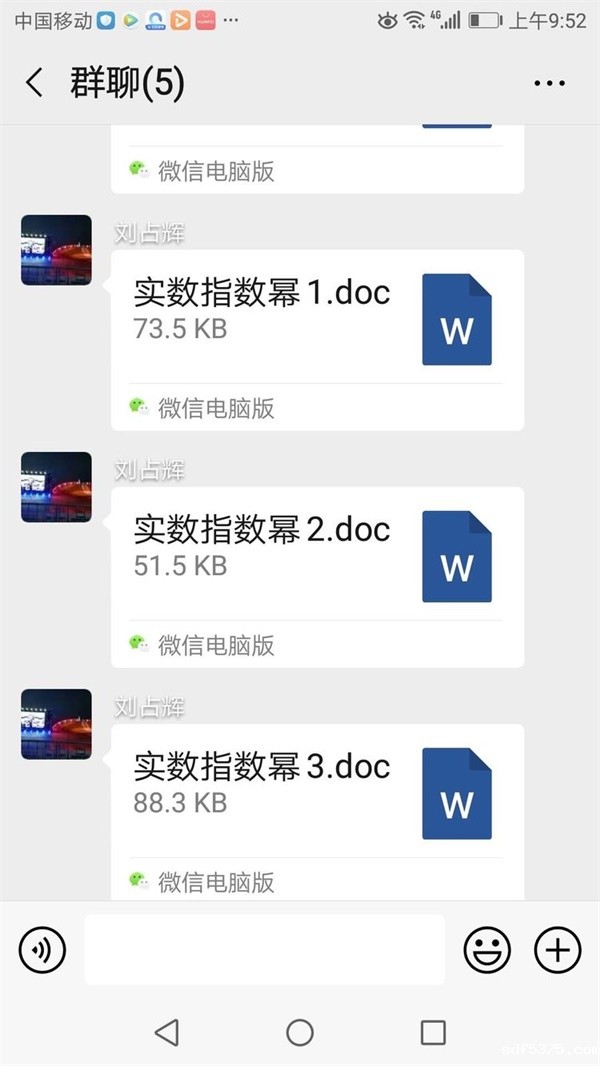The height and width of the screenshot is (1066, 600).
Task: Go back from the group chat
Action: (x=35, y=83)
